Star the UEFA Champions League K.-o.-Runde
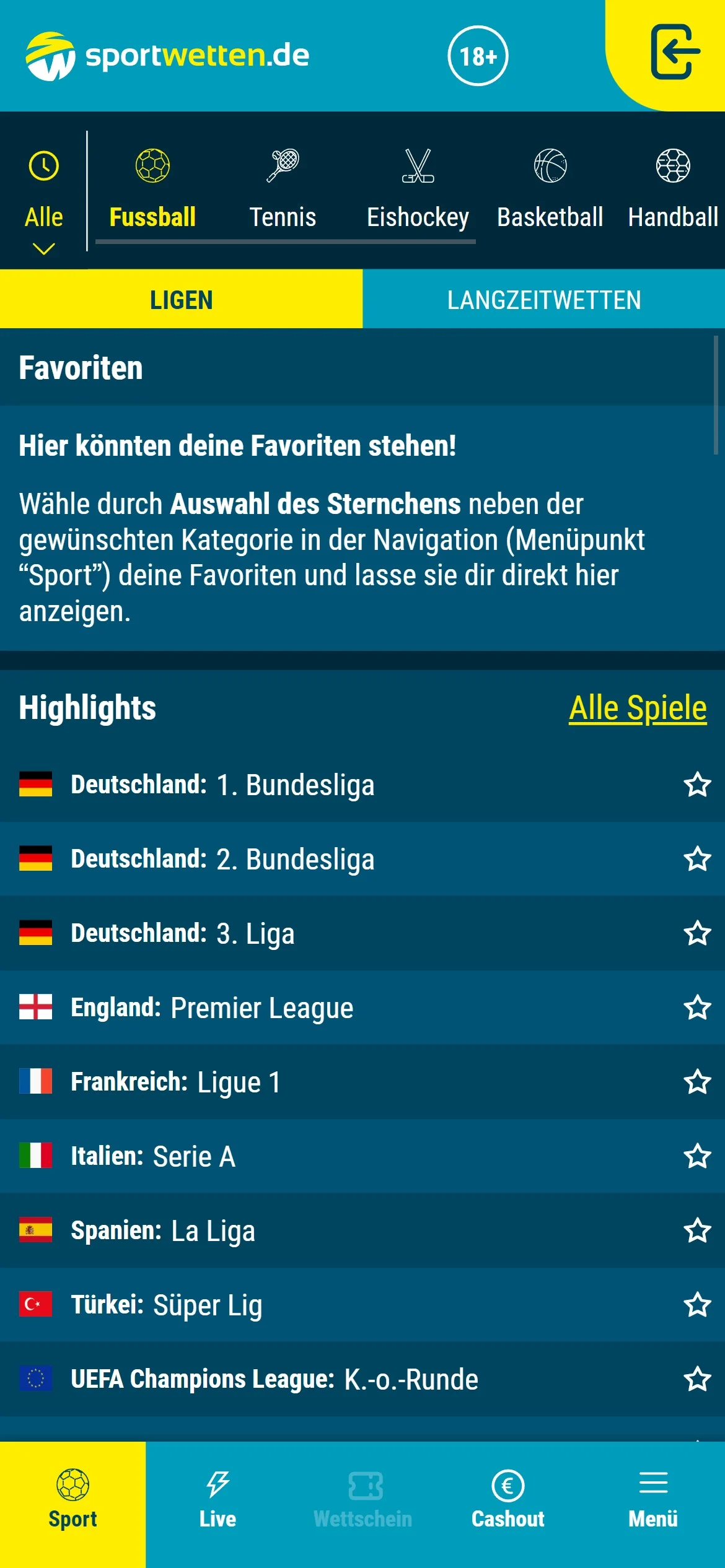The width and height of the screenshot is (725, 1568). click(x=697, y=1379)
